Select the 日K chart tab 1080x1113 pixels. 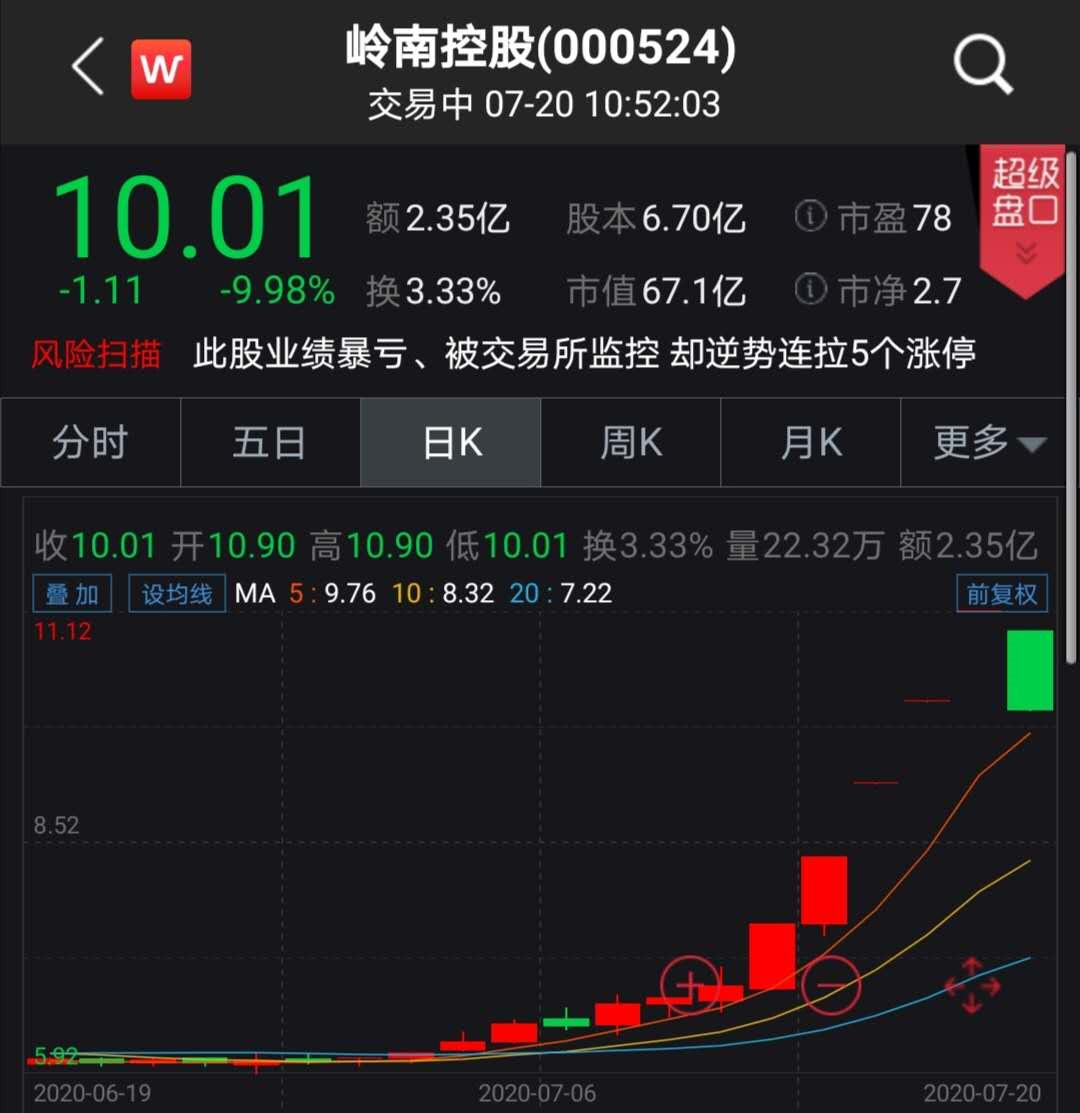(451, 443)
